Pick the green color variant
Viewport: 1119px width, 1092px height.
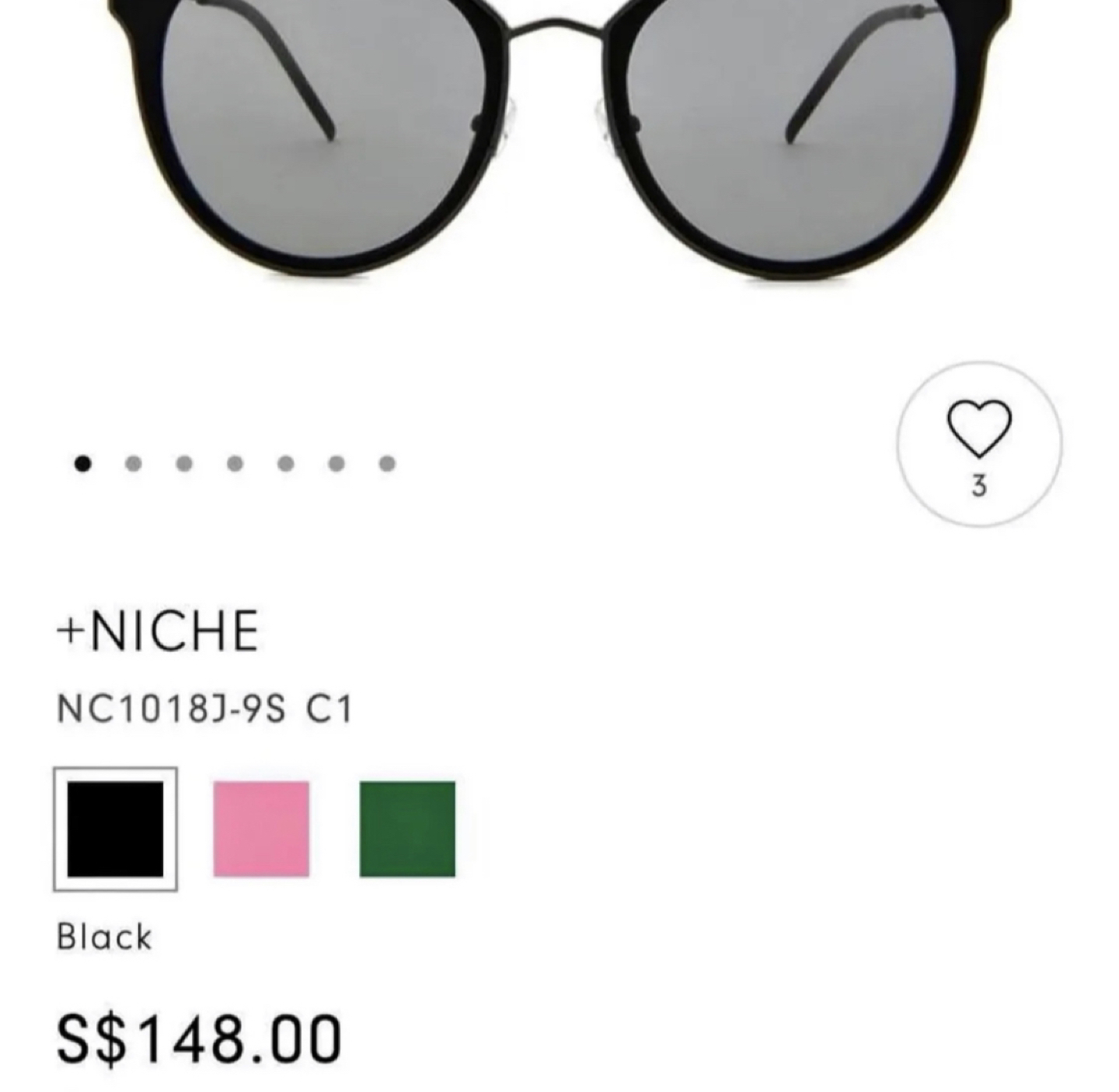(407, 829)
